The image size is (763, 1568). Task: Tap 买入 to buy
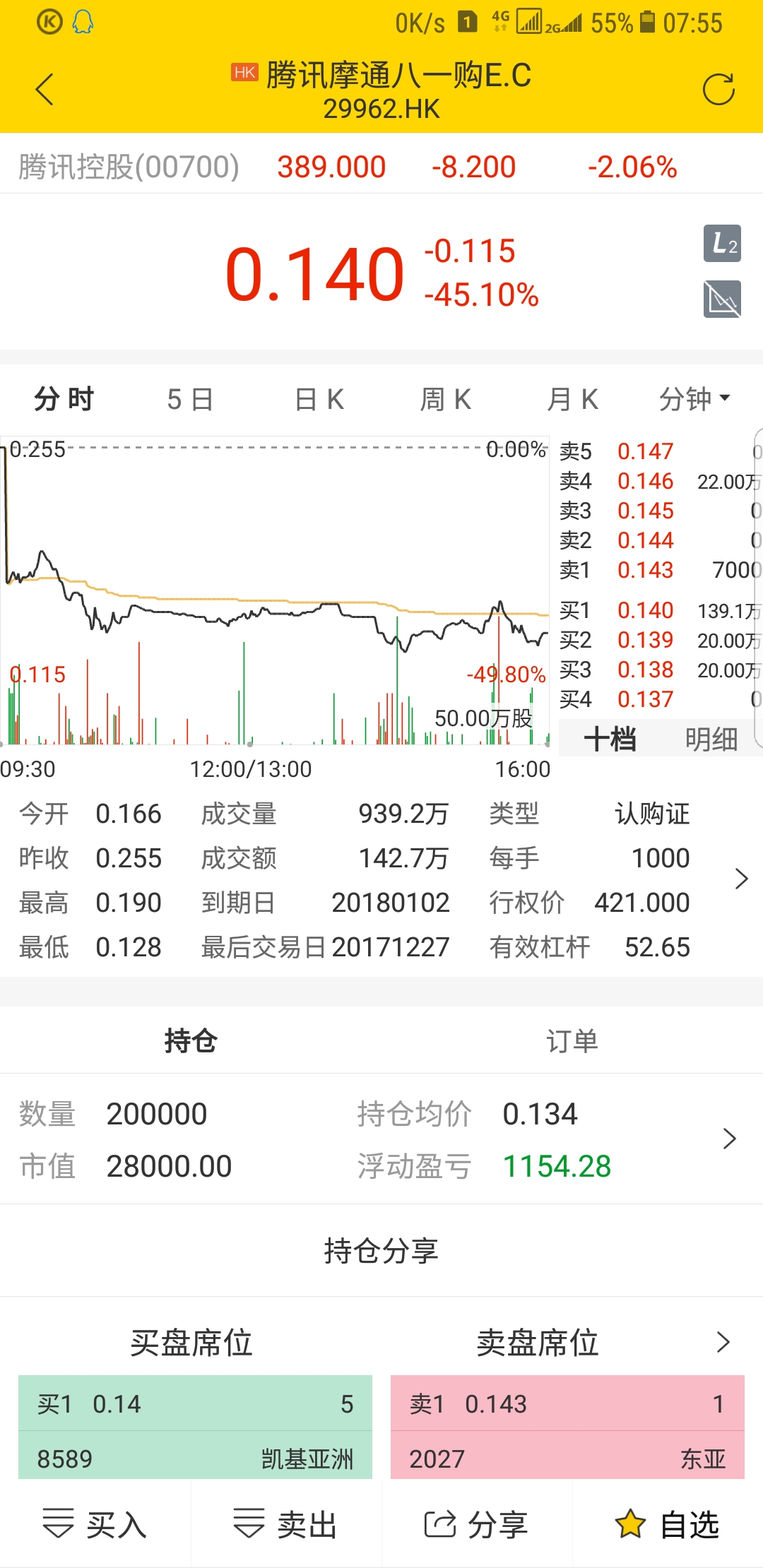(95, 1524)
